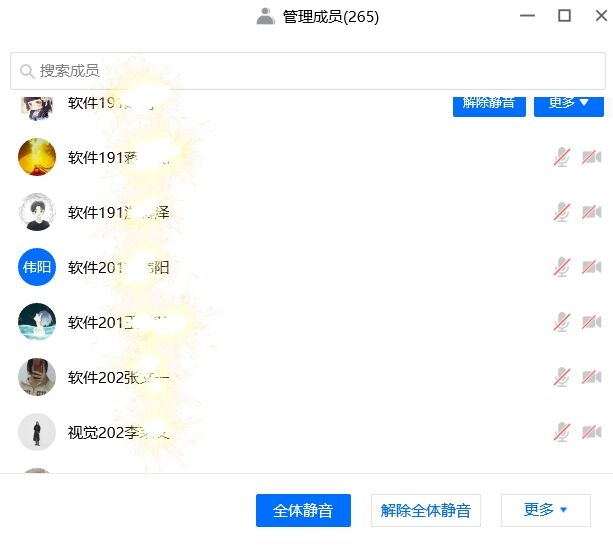Screen dimensions: 613x547
Task: Expand the bottom 更多 options dropdown
Action: click(545, 510)
